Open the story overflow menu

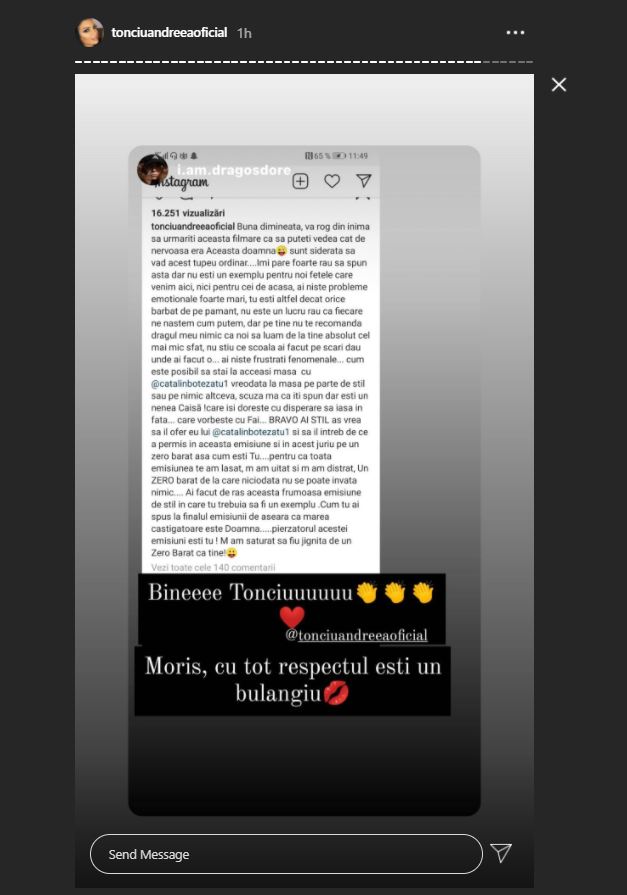[x=515, y=33]
